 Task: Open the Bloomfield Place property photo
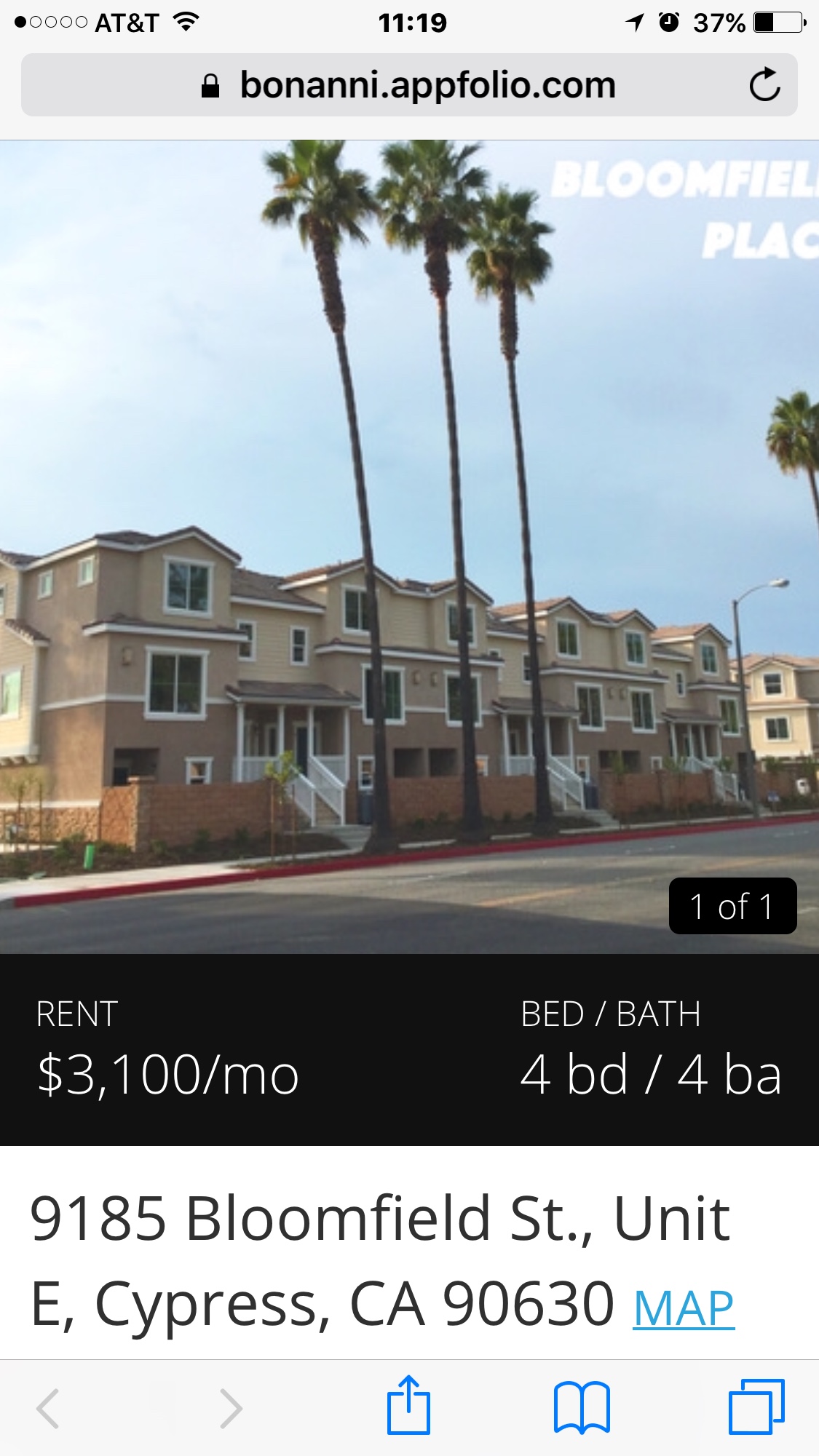pyautogui.click(x=409, y=546)
